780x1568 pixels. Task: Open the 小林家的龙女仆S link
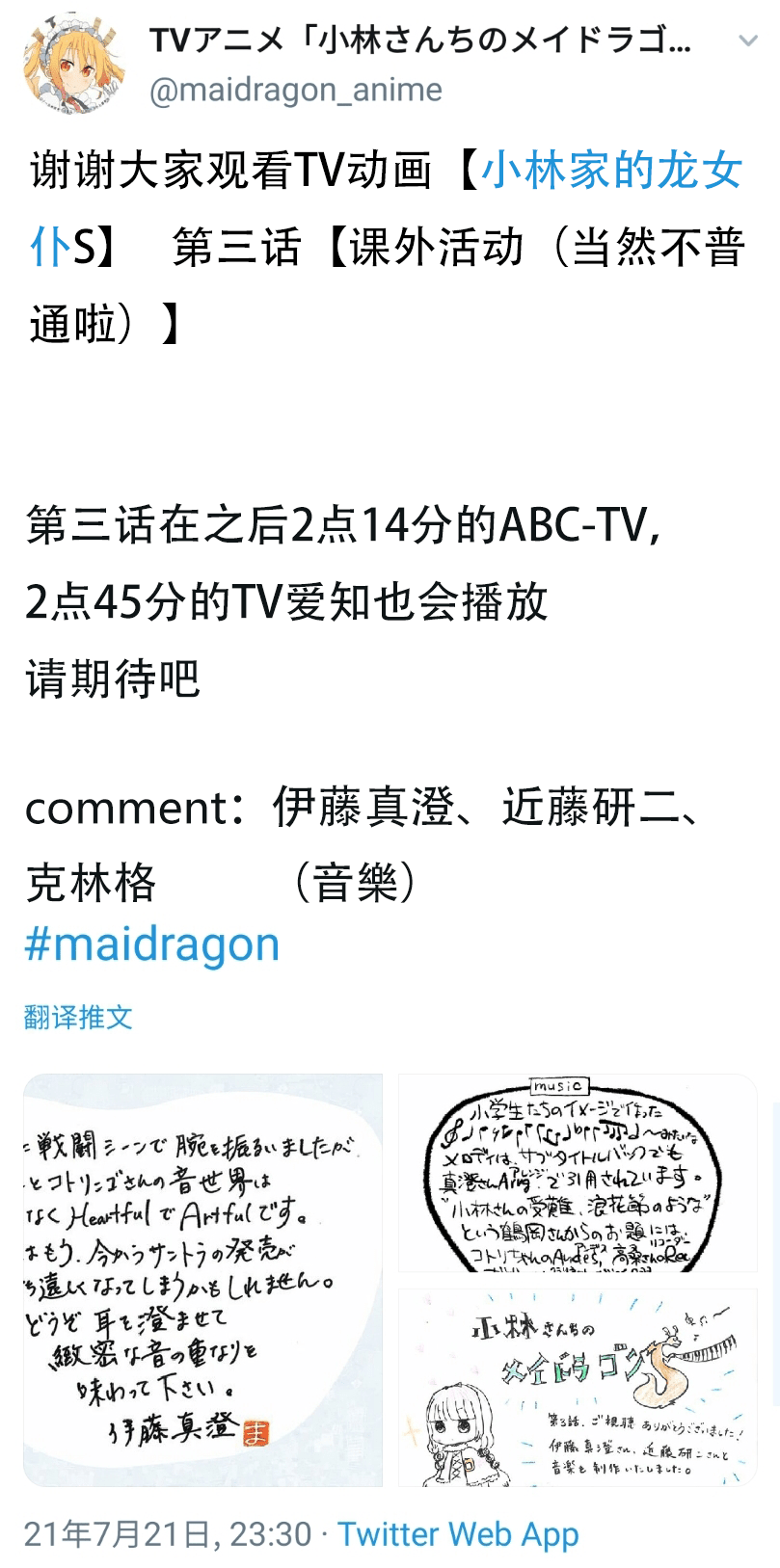pyautogui.click(x=610, y=172)
